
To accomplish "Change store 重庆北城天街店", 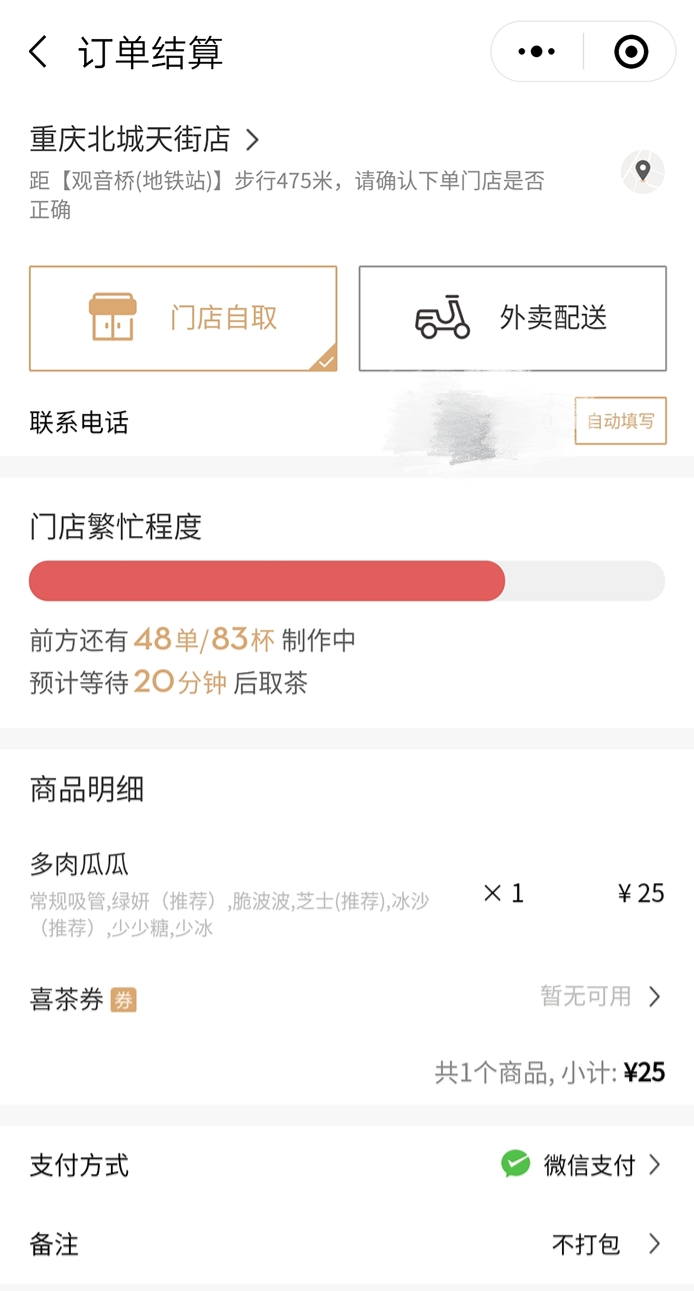I will [145, 139].
